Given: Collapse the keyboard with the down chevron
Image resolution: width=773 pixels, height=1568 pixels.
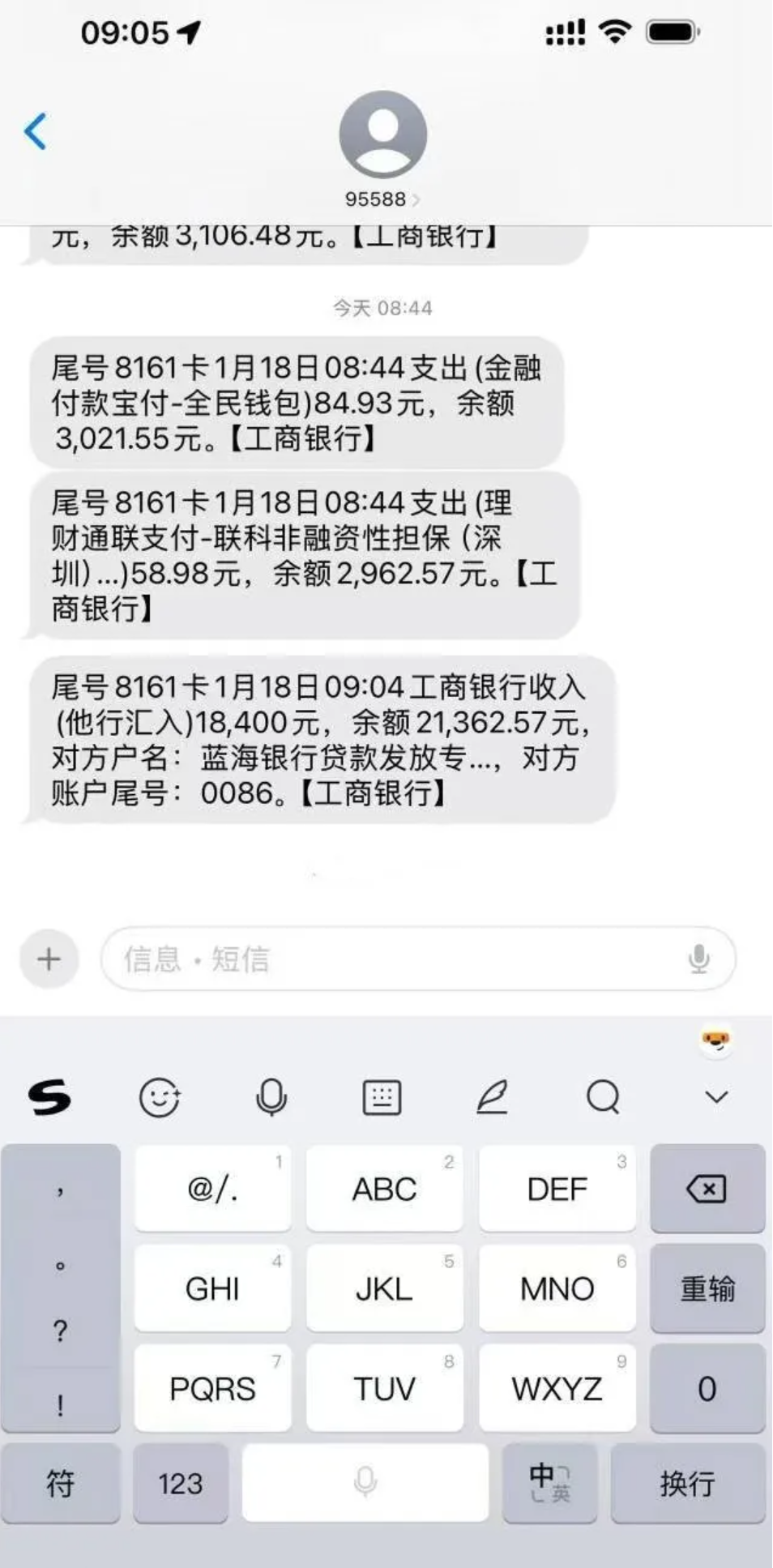Looking at the screenshot, I should 716,1098.
